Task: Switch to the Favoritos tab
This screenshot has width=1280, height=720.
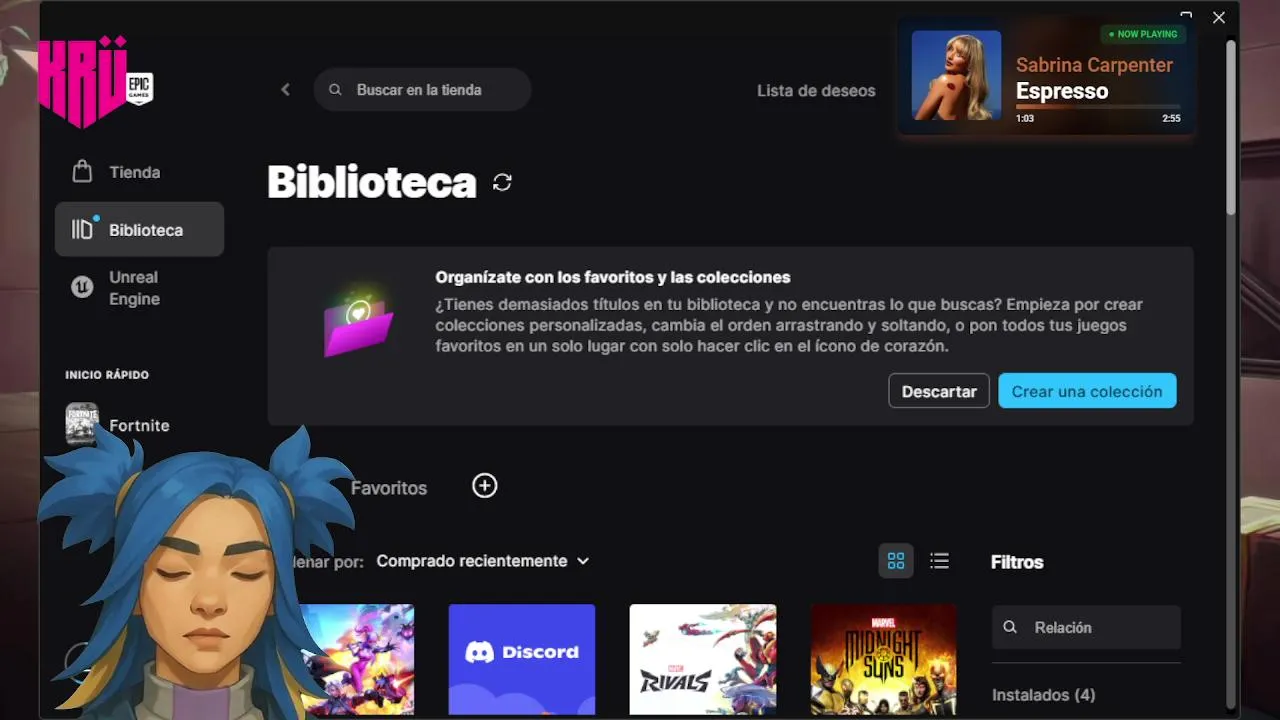Action: [388, 488]
